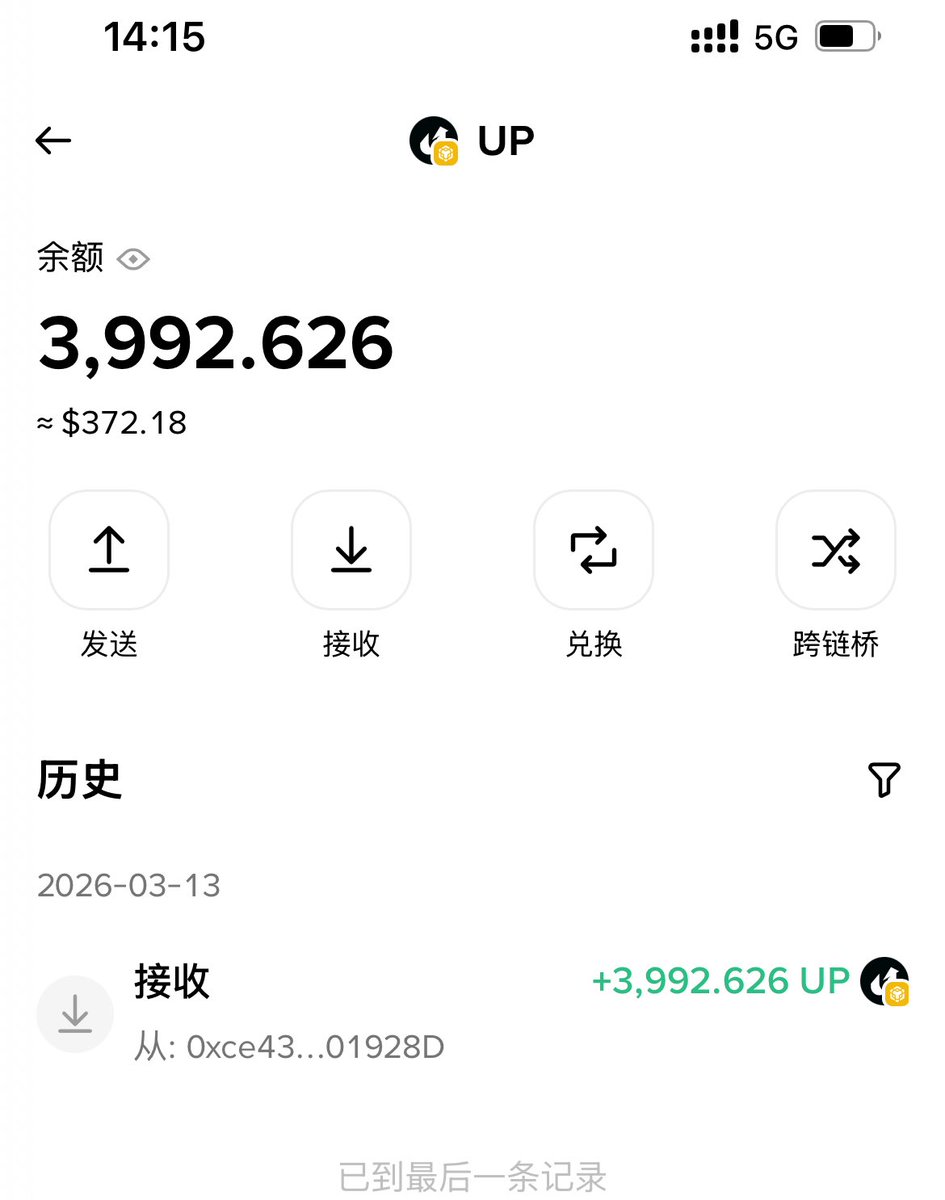
Task: Open the 接收 receive button
Action: (x=351, y=550)
